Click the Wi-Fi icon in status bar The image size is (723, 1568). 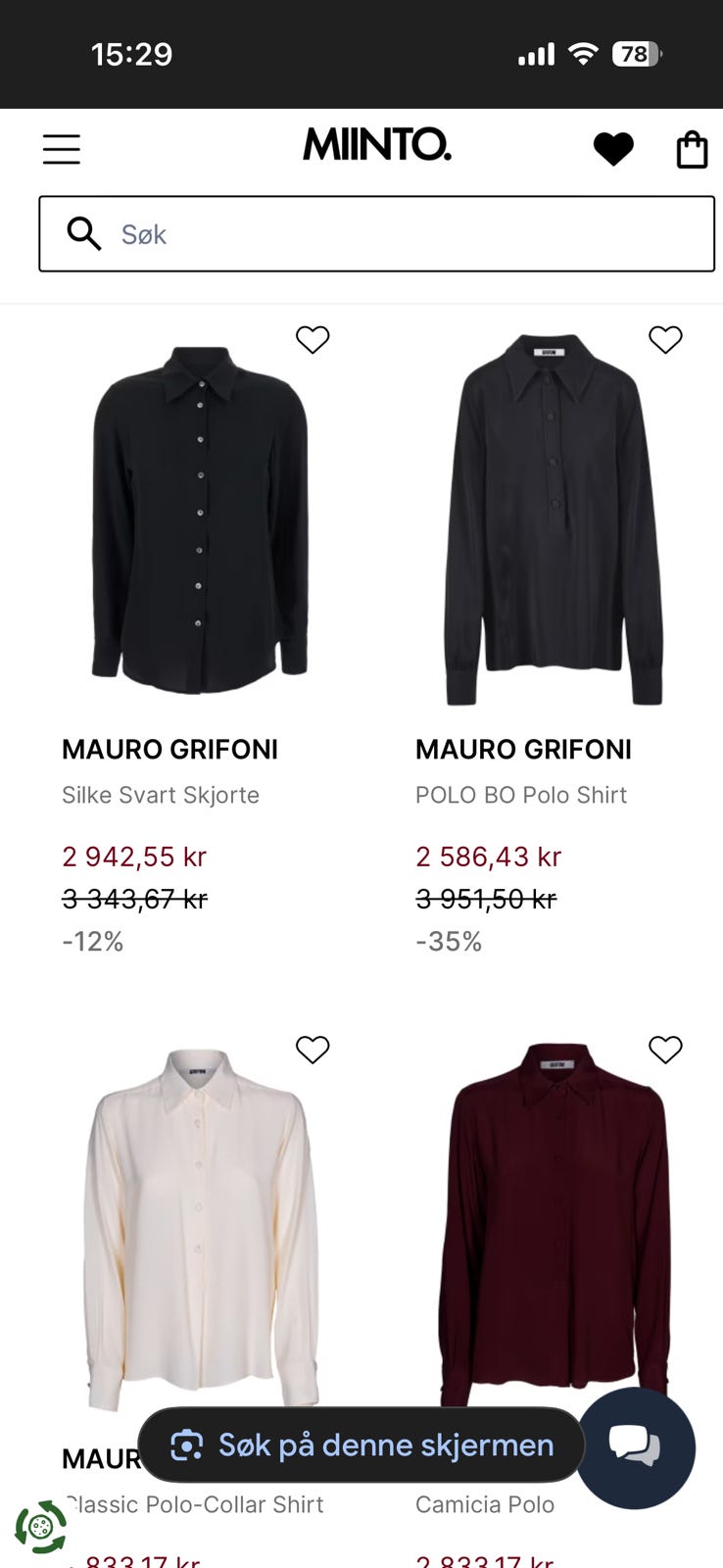click(x=582, y=54)
